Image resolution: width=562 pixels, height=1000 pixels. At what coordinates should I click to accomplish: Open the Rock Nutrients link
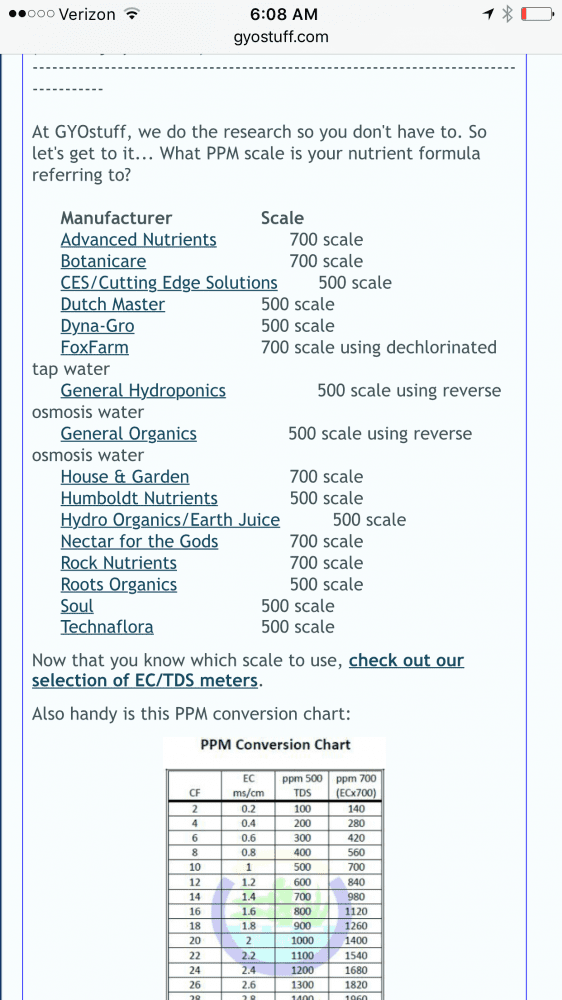[119, 564]
